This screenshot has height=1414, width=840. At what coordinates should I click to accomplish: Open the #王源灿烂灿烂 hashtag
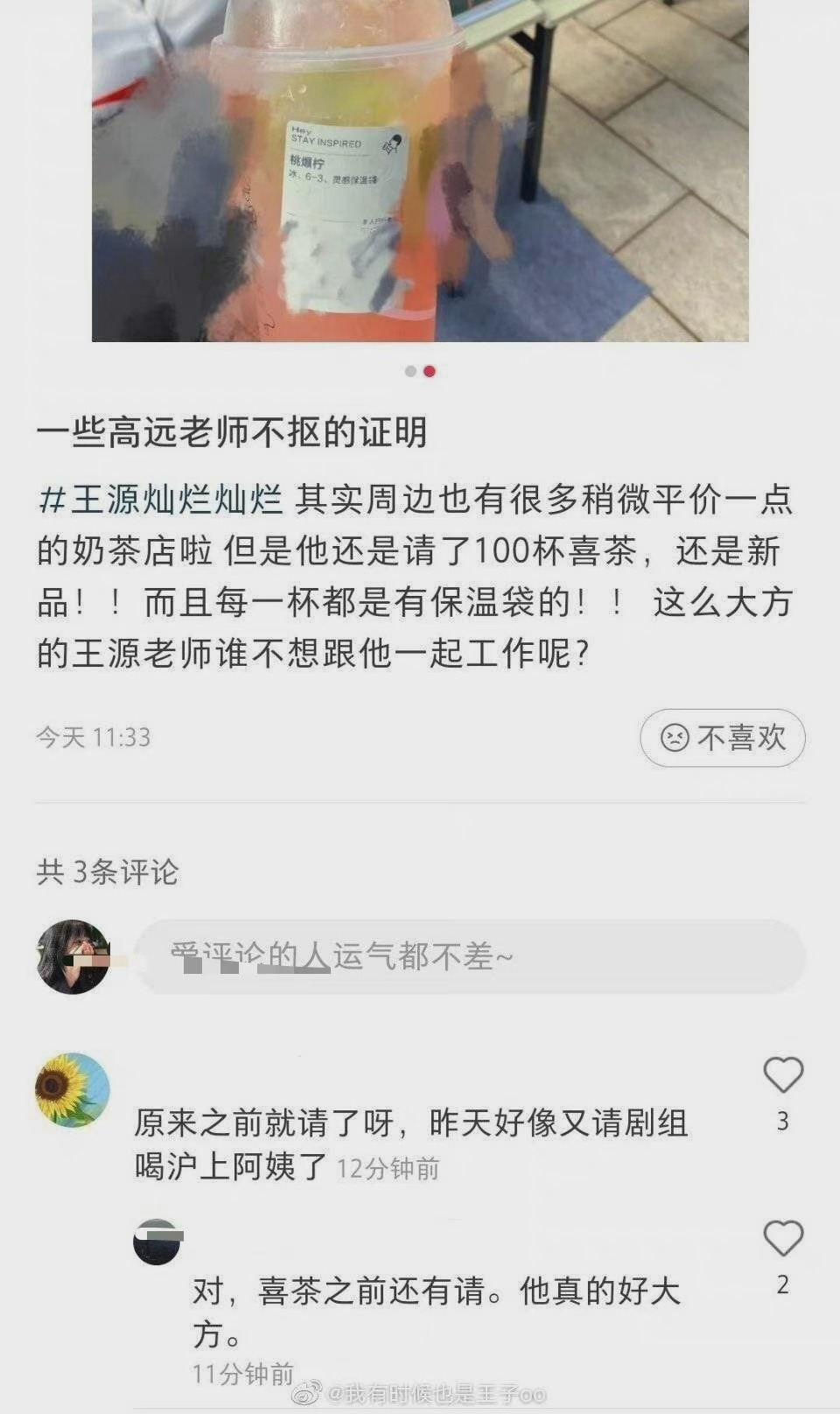[x=161, y=500]
